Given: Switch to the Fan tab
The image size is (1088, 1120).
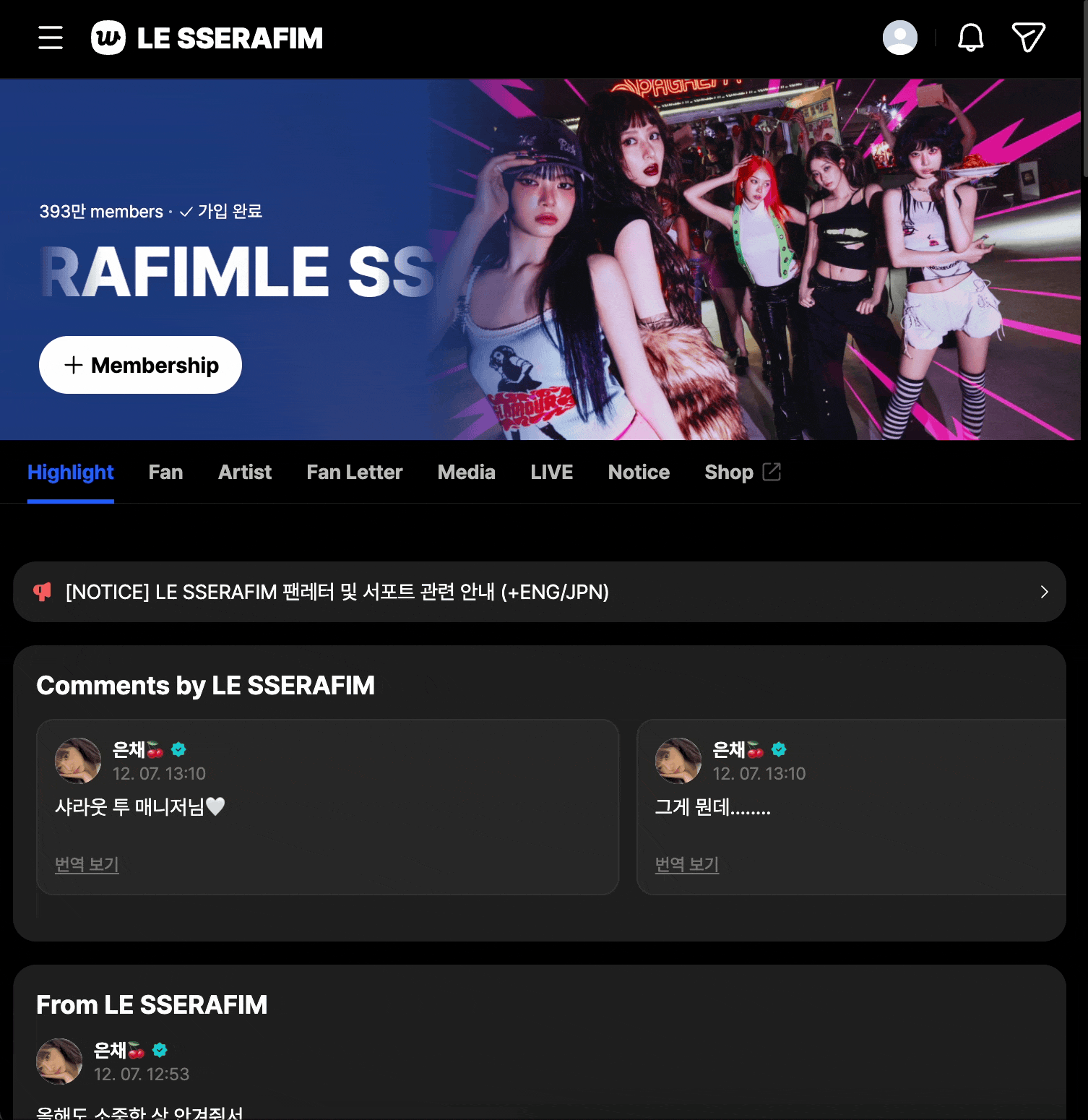Looking at the screenshot, I should 165,472.
